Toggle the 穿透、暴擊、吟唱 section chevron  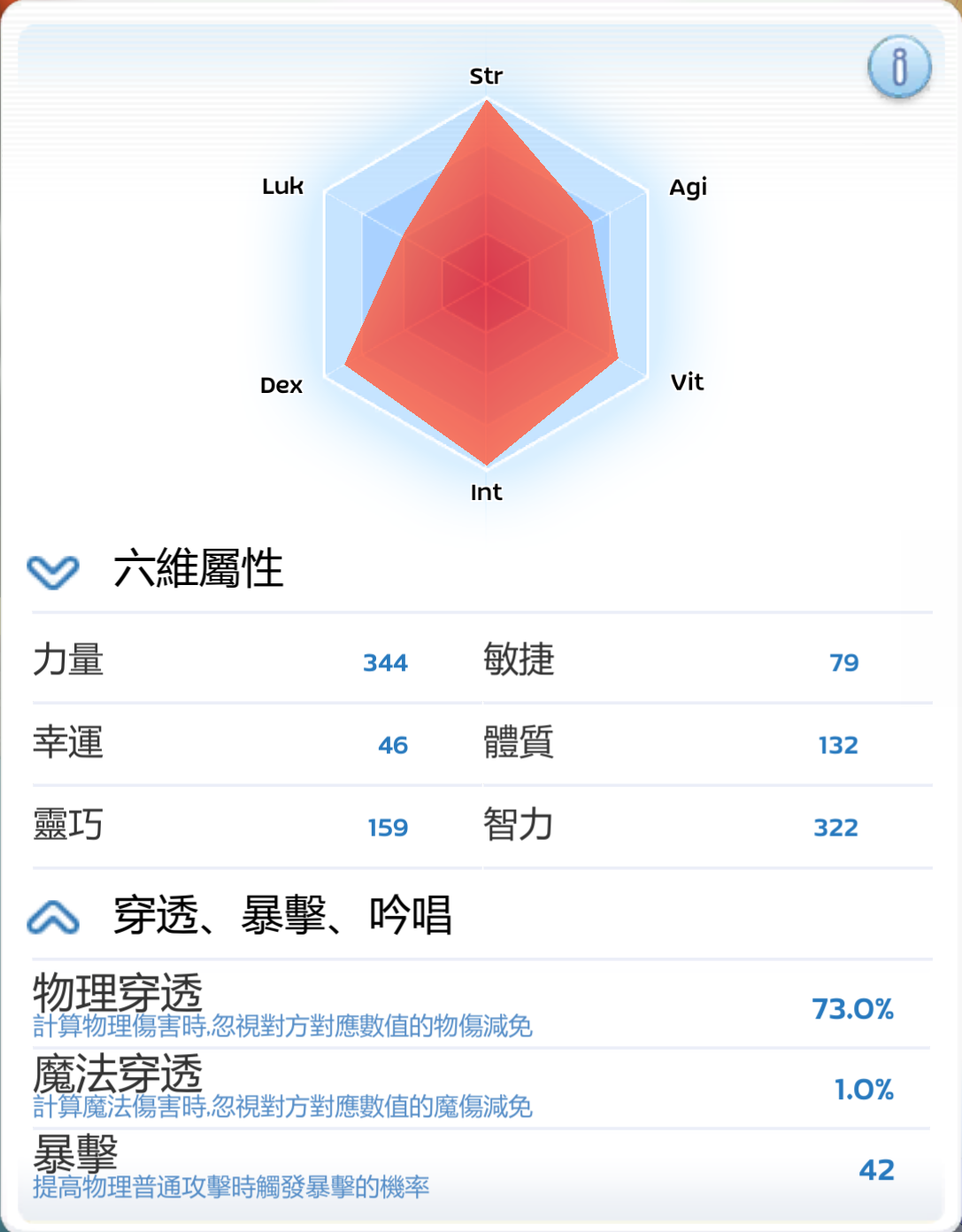[x=53, y=918]
